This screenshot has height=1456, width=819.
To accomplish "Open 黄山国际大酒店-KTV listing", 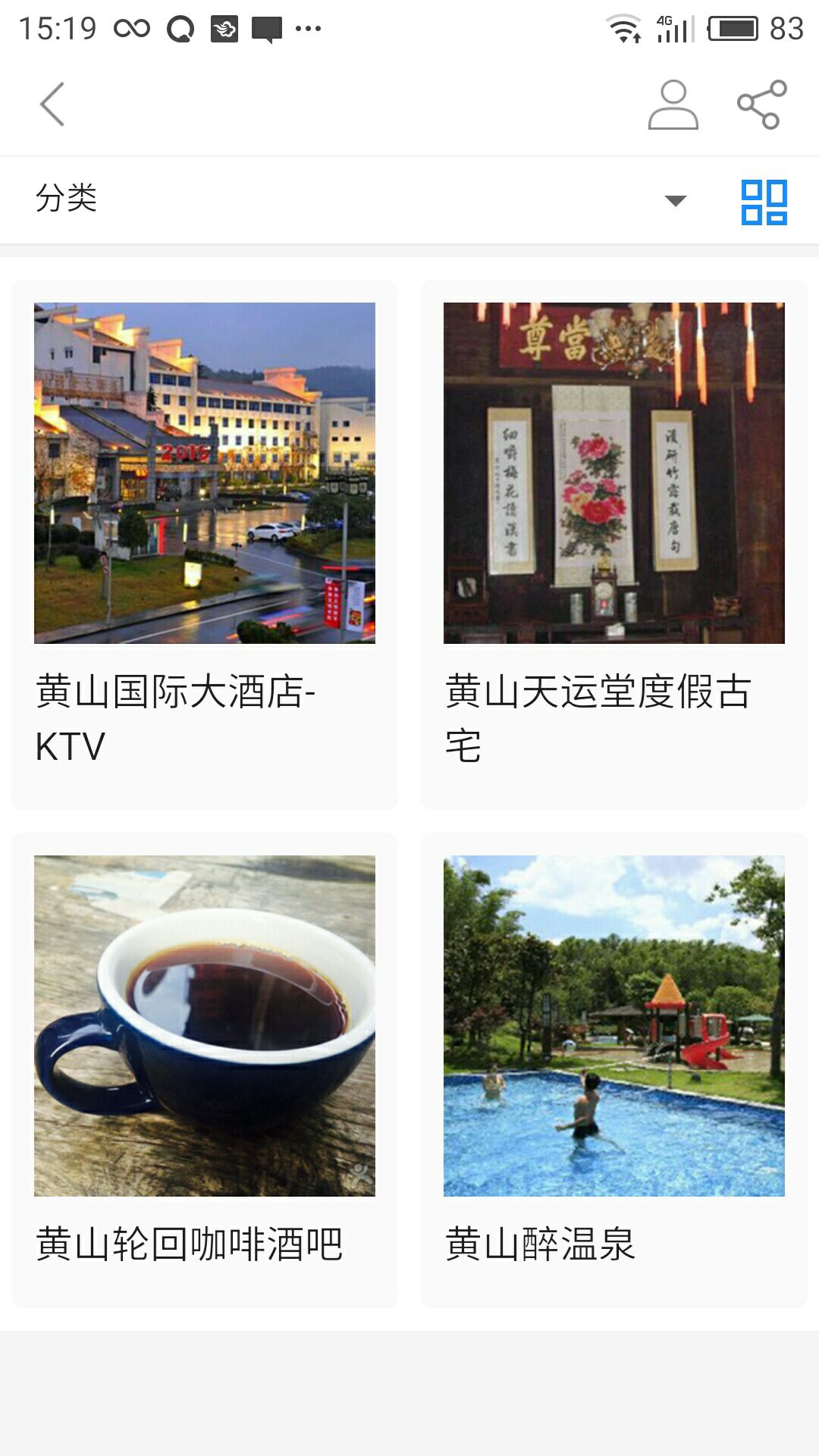I will (176, 713).
